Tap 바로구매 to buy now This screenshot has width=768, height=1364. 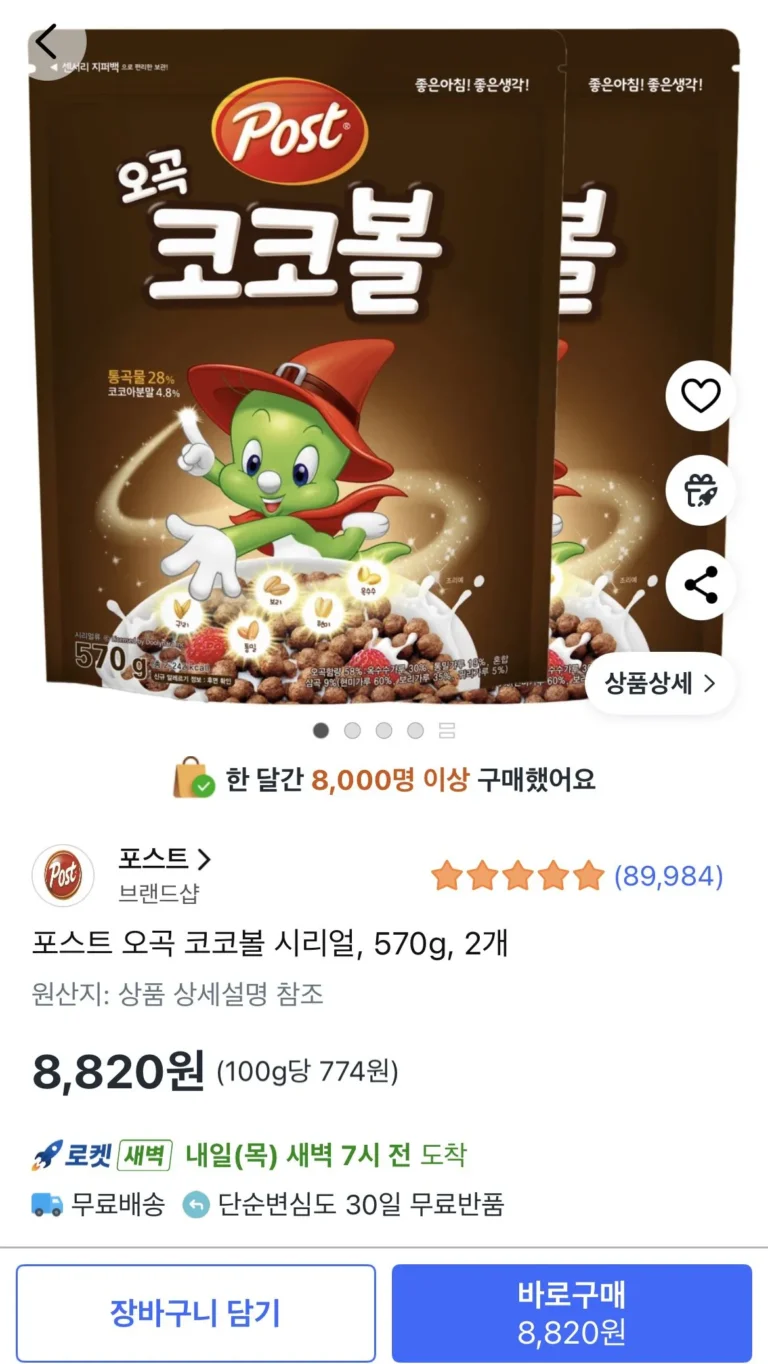click(572, 1313)
